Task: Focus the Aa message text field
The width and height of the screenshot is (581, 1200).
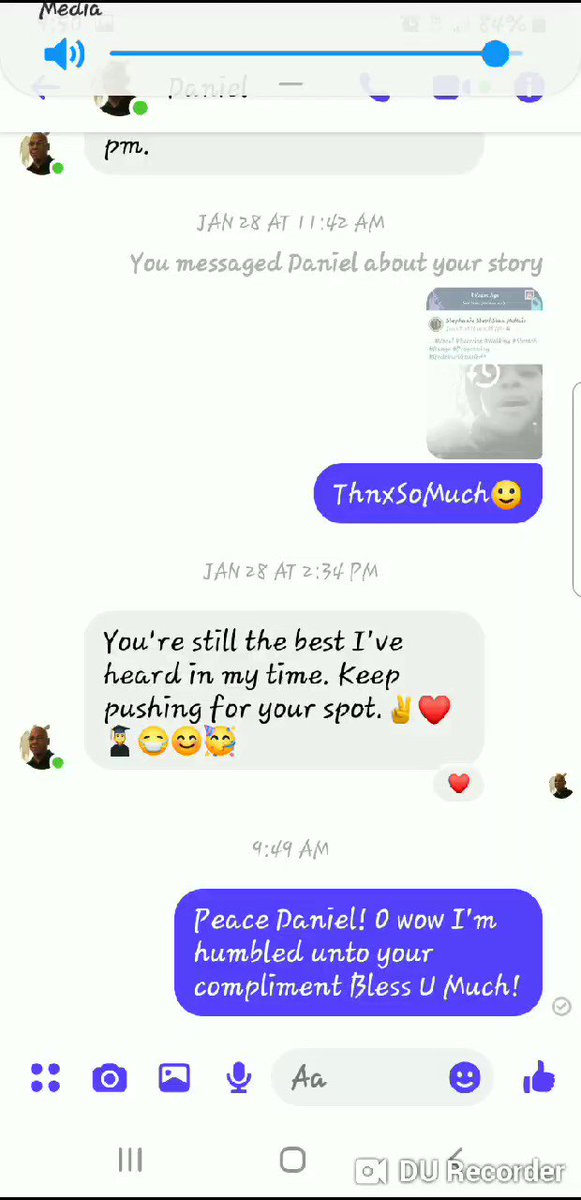Action: pos(360,1078)
